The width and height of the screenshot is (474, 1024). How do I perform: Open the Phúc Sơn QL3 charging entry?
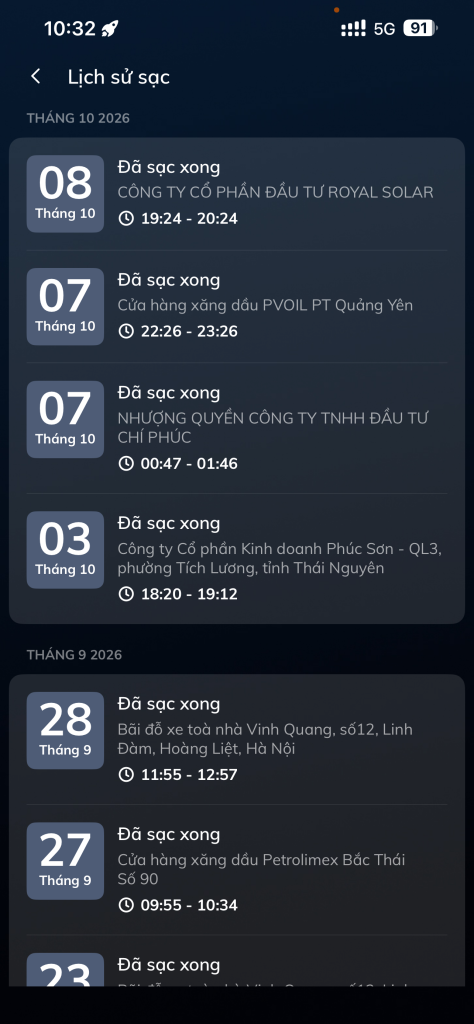pyautogui.click(x=237, y=559)
